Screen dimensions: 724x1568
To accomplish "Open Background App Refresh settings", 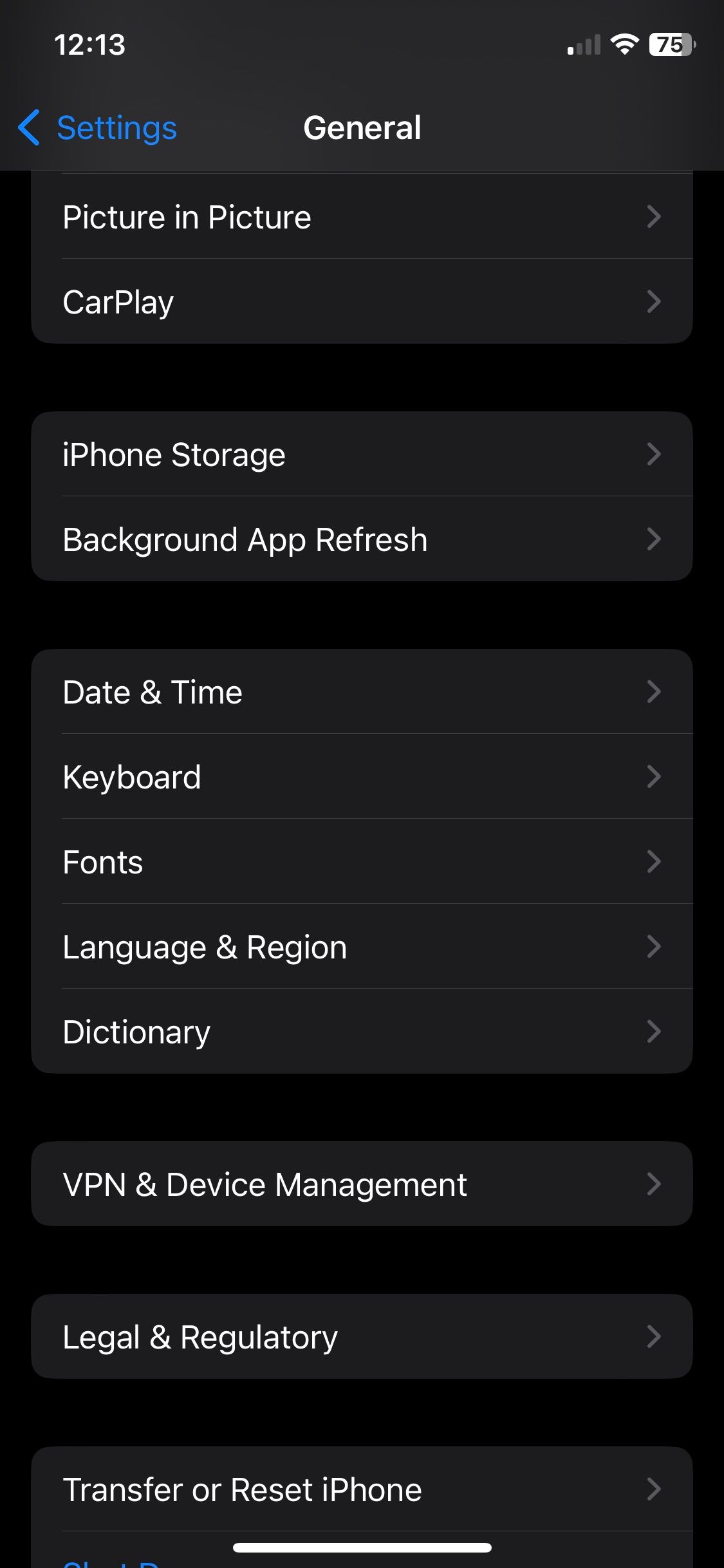I will click(x=362, y=539).
